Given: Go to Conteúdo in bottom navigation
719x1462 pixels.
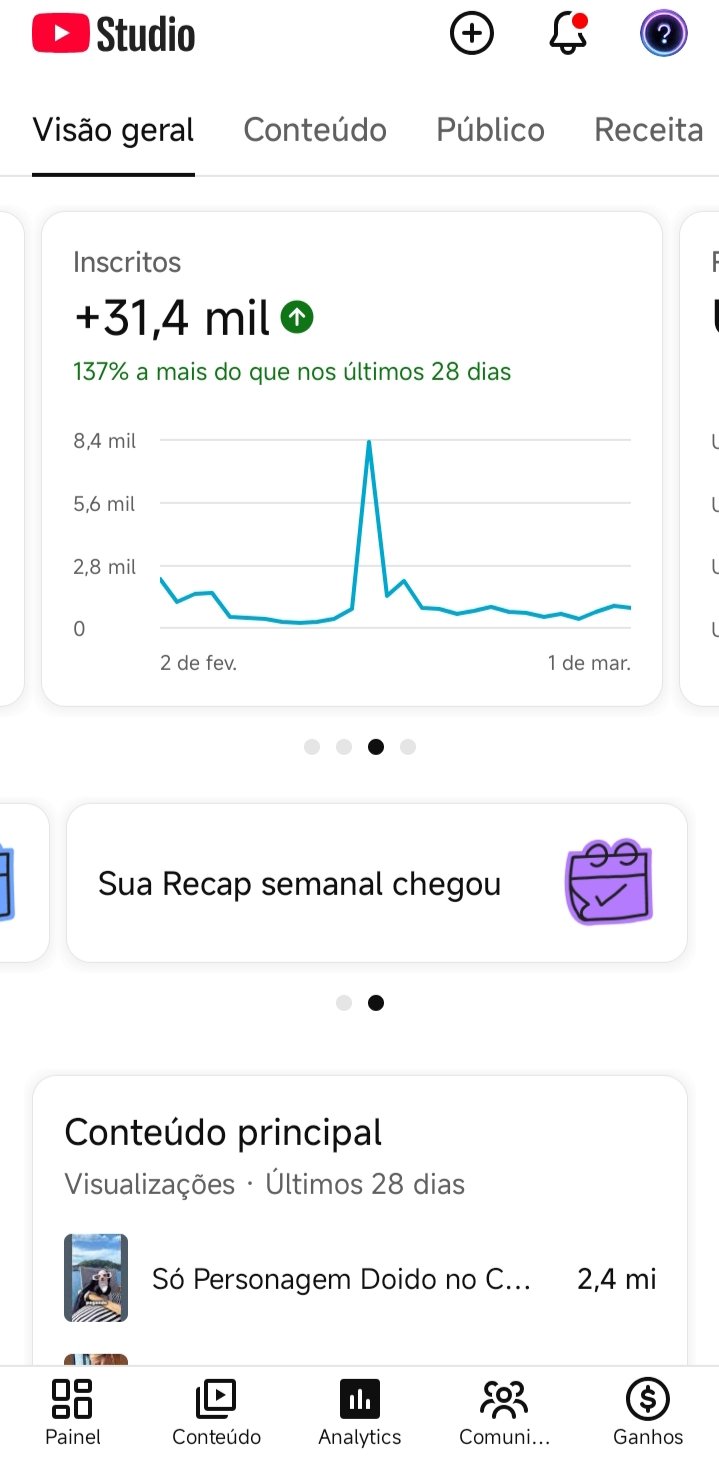Looking at the screenshot, I should click(x=216, y=1412).
